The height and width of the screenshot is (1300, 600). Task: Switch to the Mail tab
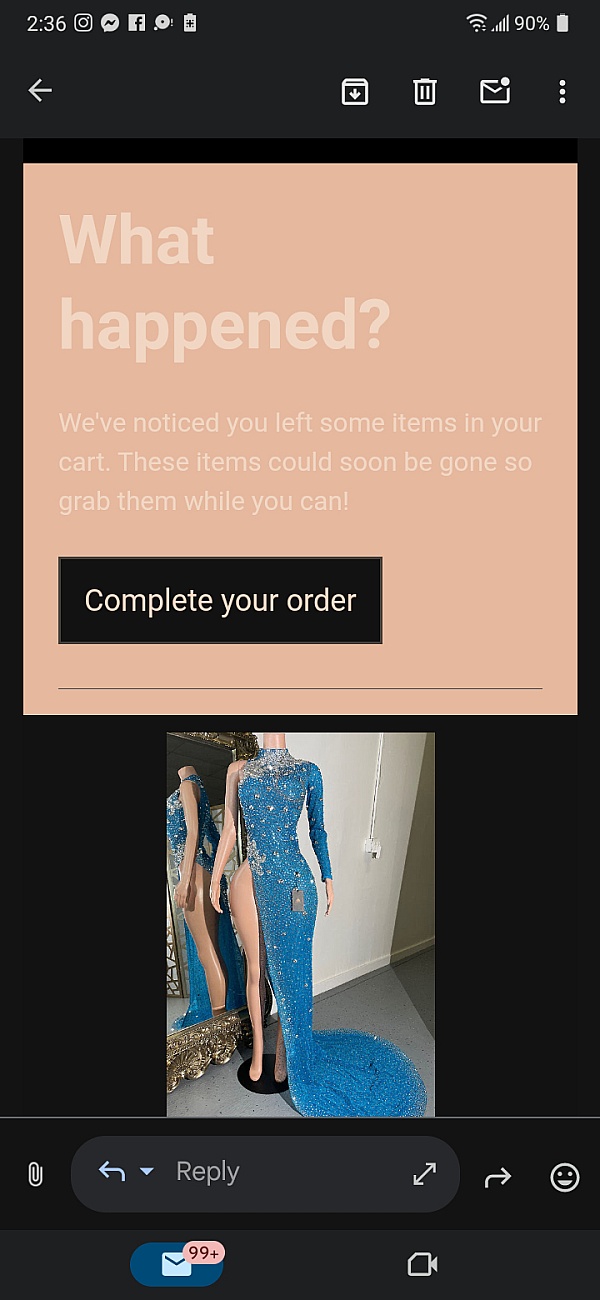(x=177, y=1265)
